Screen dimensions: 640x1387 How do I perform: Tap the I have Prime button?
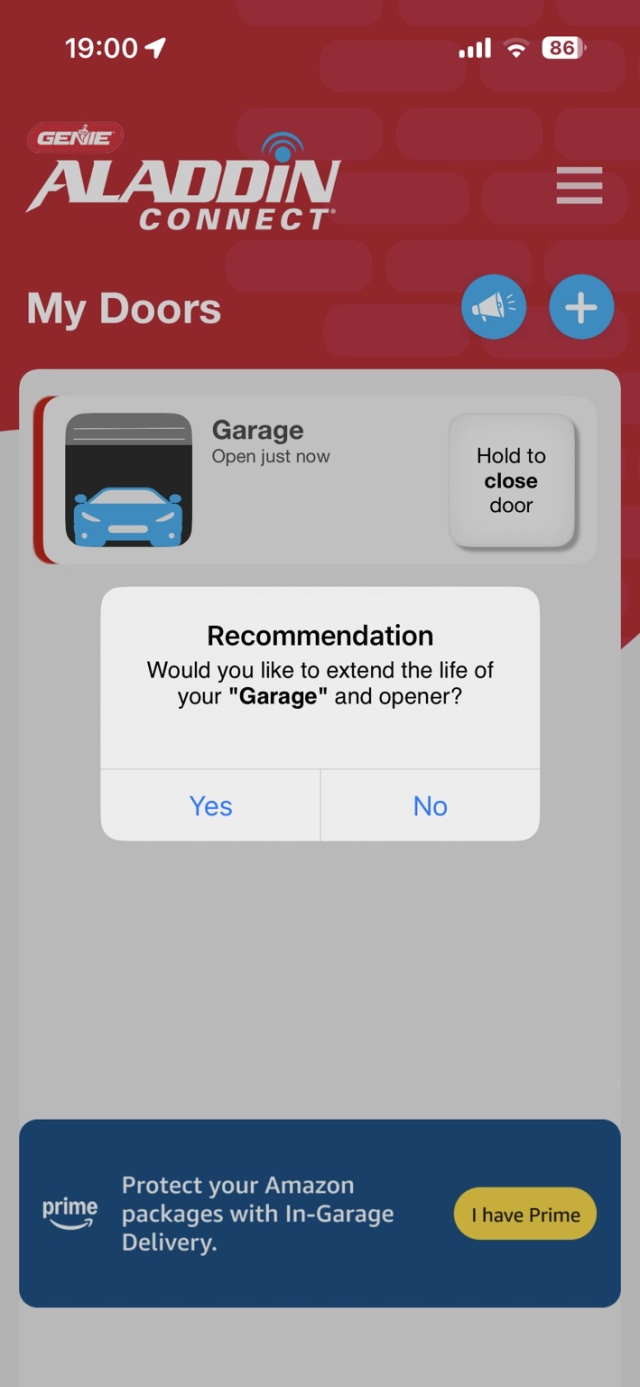[x=525, y=1215]
